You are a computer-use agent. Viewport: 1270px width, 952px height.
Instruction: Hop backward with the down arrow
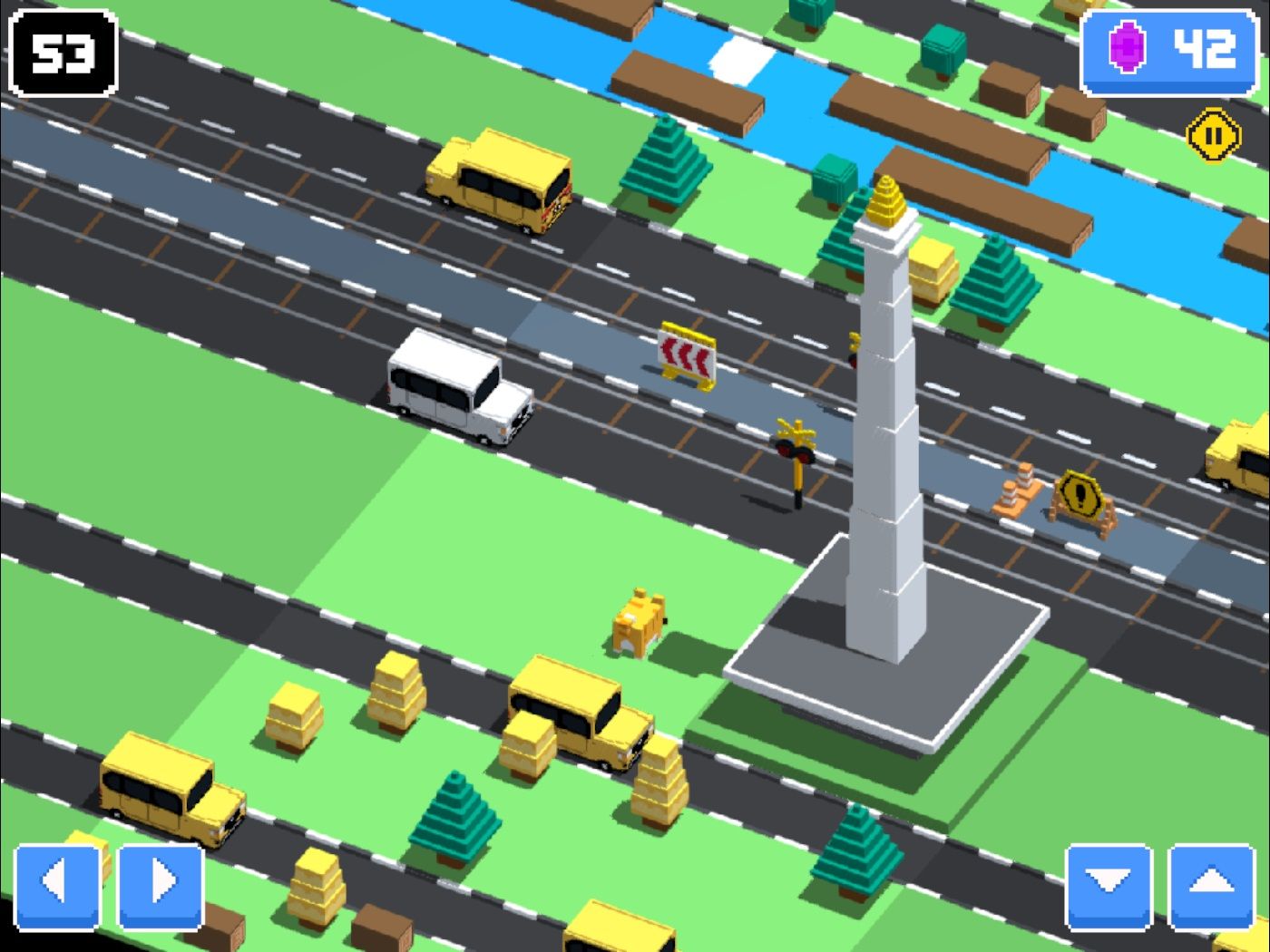(1108, 886)
